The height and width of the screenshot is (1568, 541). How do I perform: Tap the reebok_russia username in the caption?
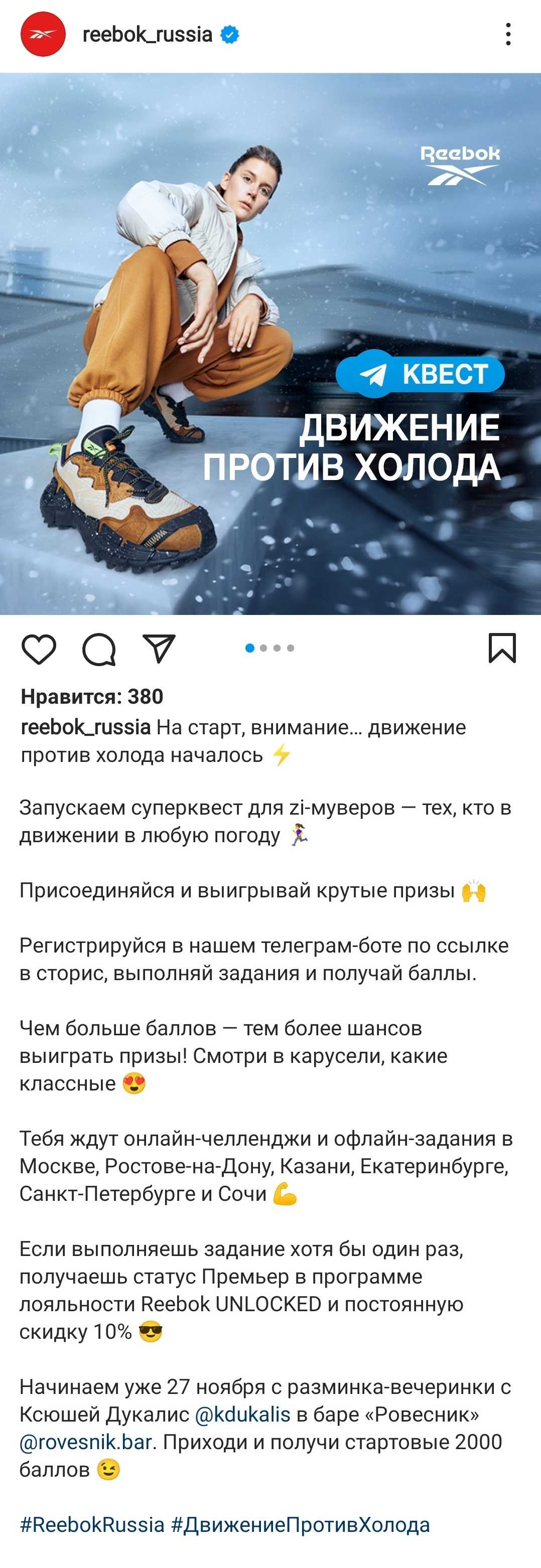[x=86, y=727]
